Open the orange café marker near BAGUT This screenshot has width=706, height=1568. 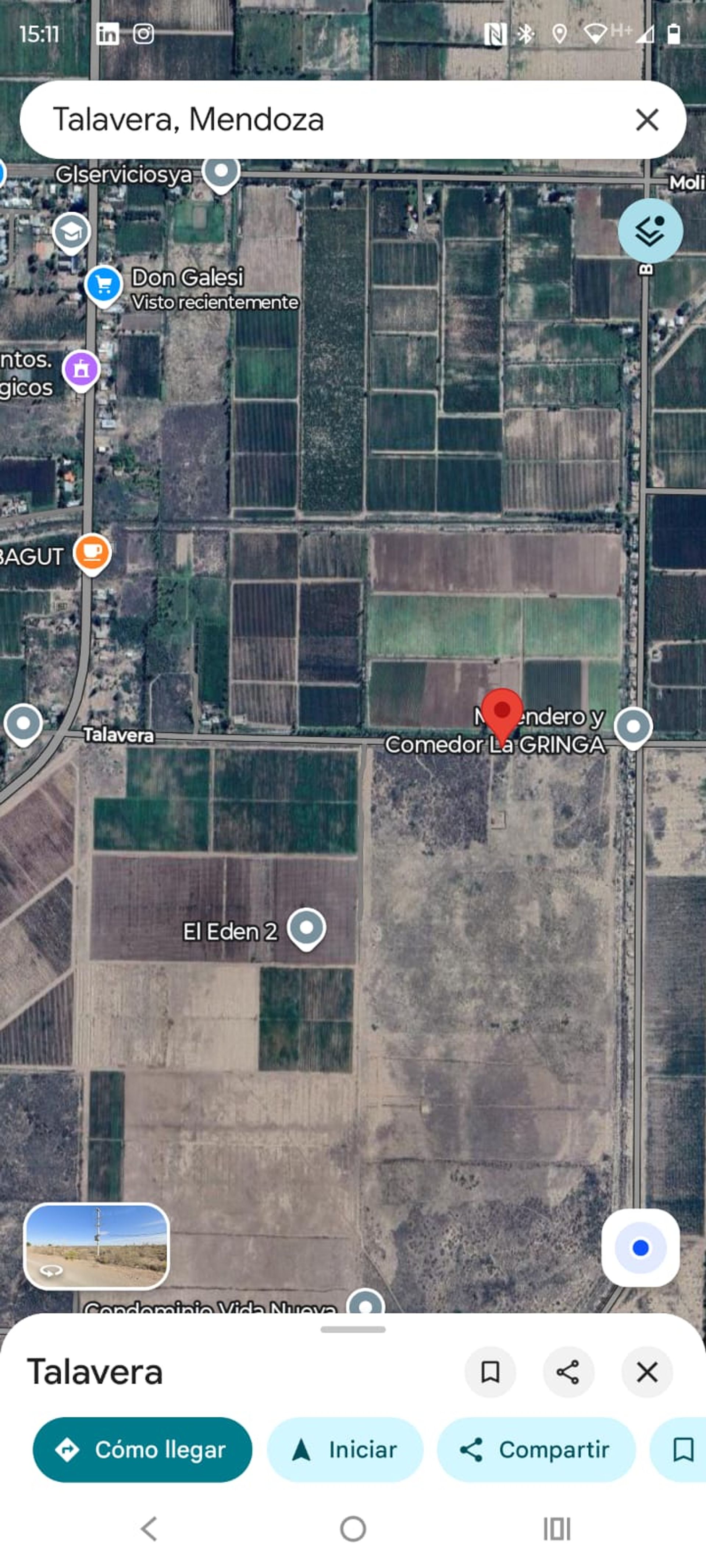coord(92,554)
